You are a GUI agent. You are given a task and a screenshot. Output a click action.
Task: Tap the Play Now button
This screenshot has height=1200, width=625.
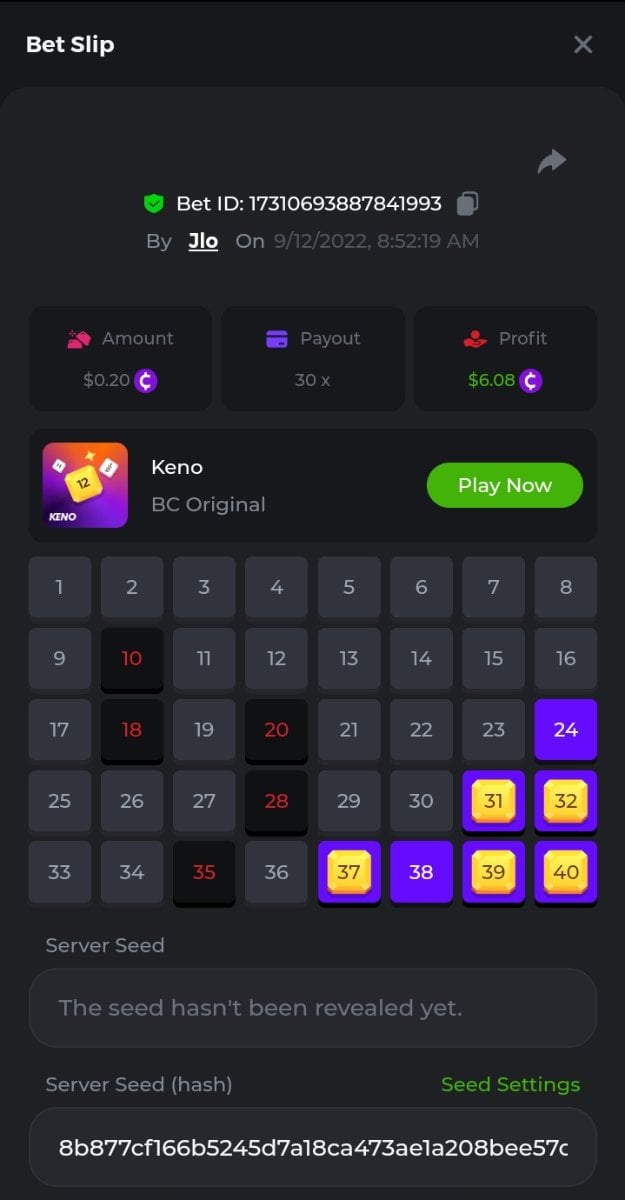click(x=504, y=485)
